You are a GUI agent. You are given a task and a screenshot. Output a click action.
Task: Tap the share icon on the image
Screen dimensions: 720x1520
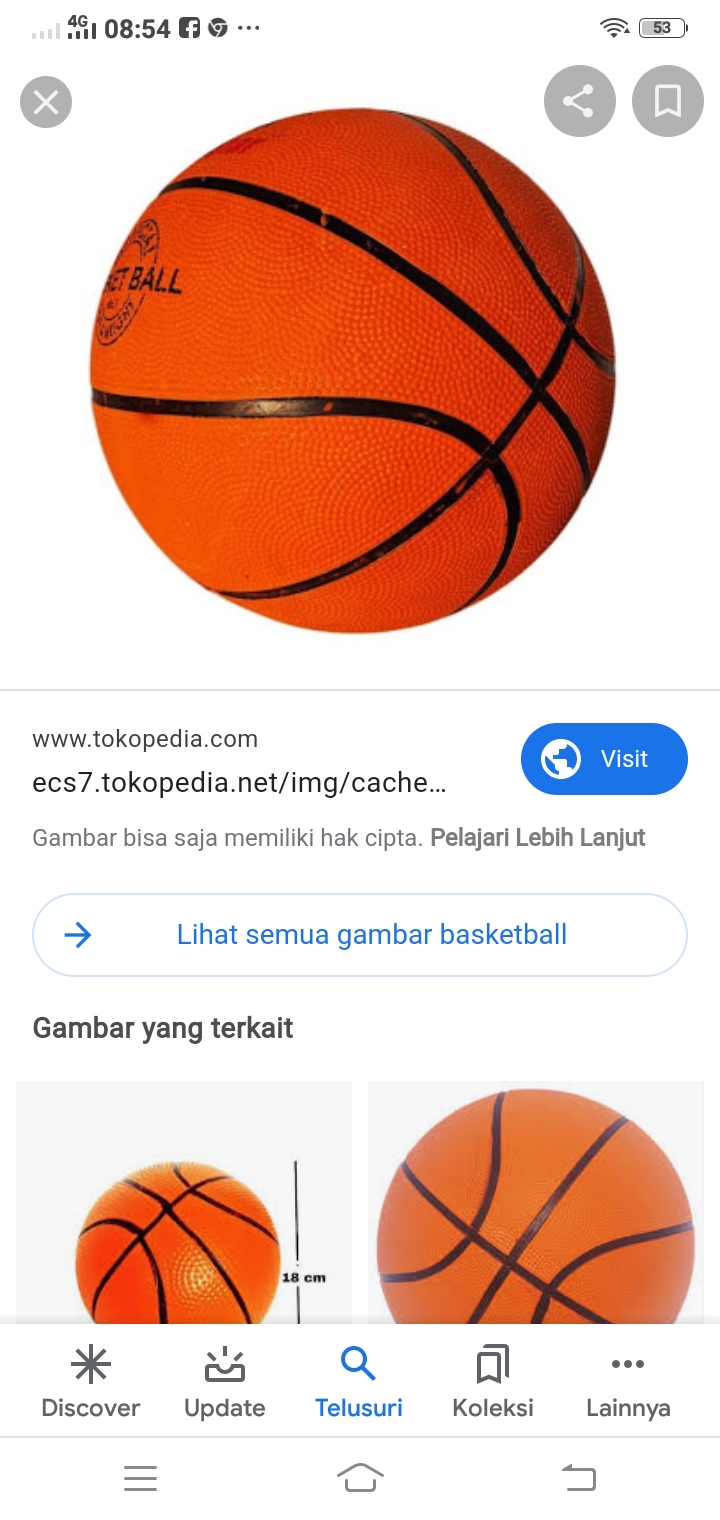580,101
